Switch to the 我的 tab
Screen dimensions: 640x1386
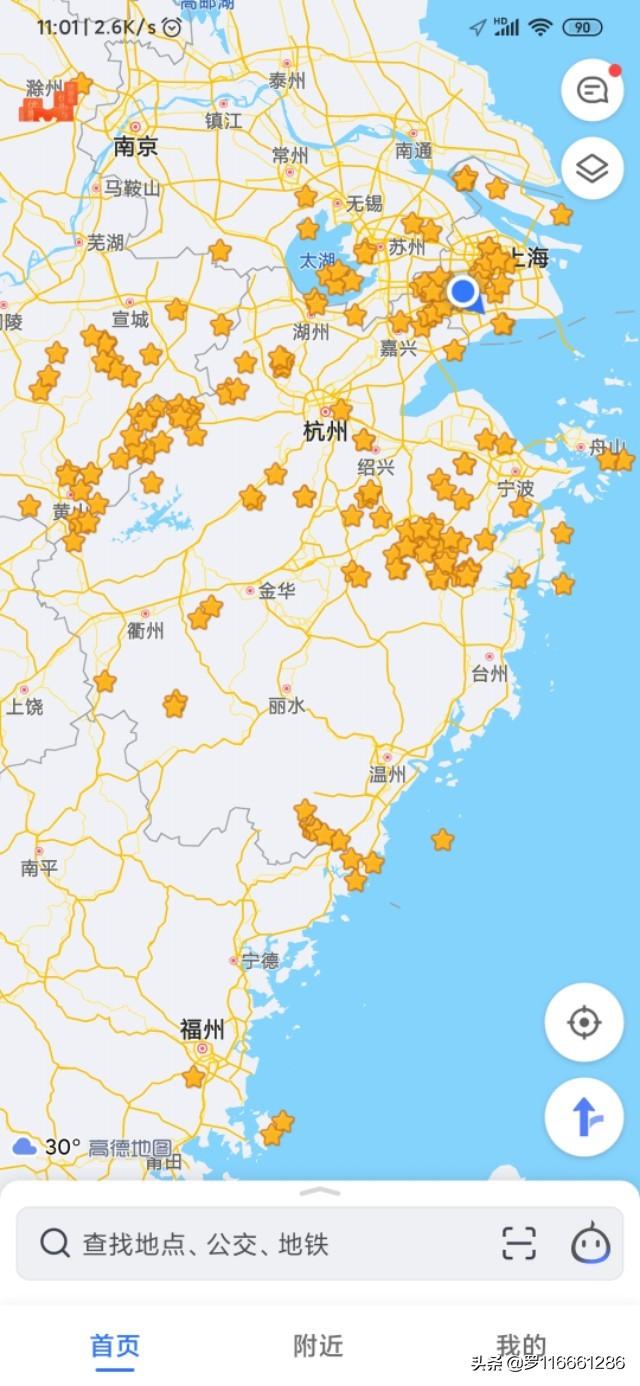click(x=522, y=1346)
